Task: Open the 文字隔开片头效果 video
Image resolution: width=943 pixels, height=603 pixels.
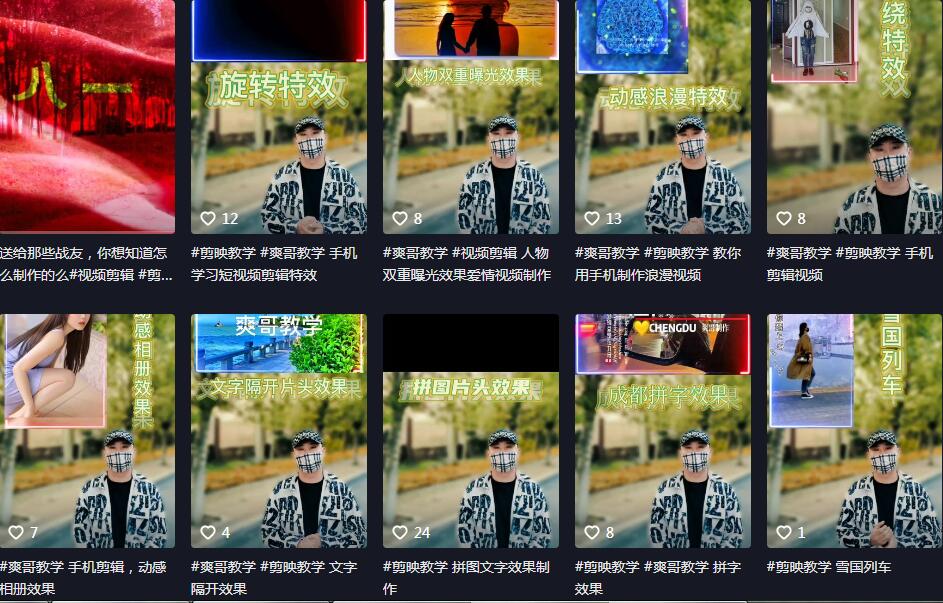Action: coord(278,432)
